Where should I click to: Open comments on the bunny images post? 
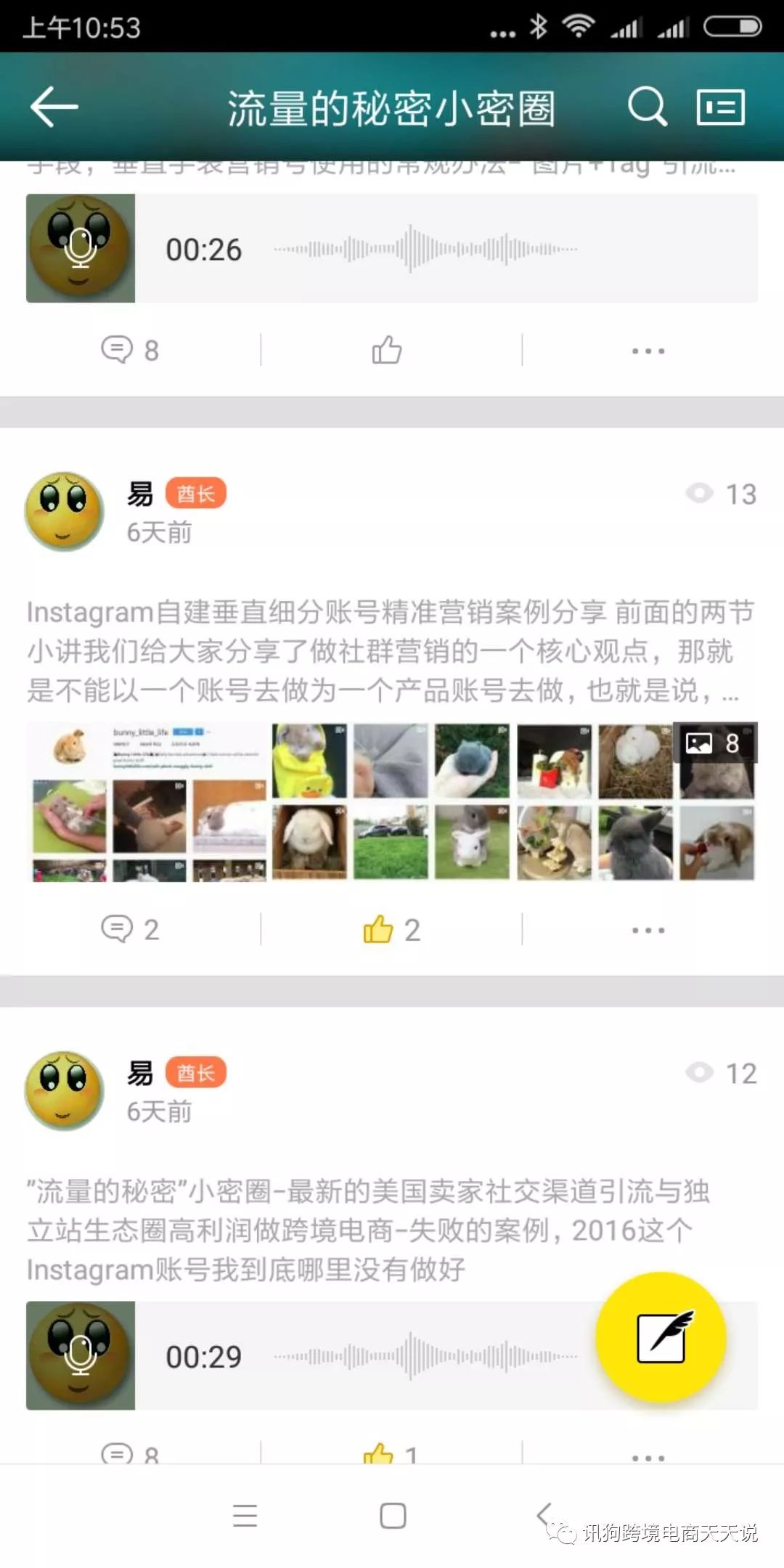(x=130, y=929)
